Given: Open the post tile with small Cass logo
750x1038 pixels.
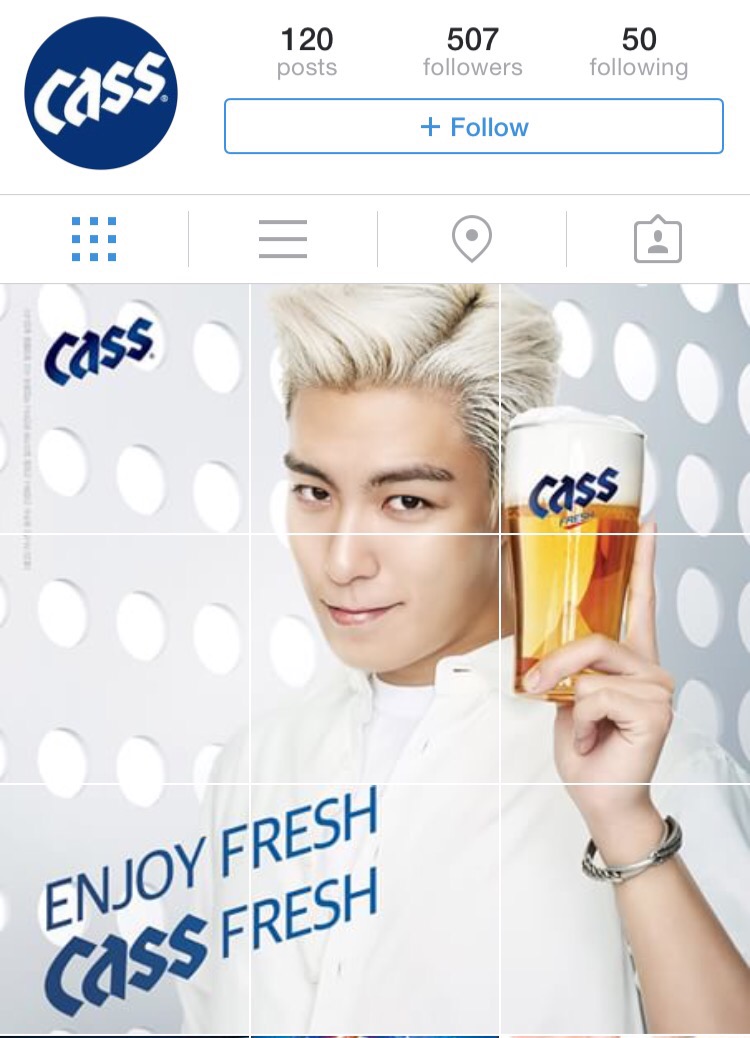Looking at the screenshot, I should [124, 408].
